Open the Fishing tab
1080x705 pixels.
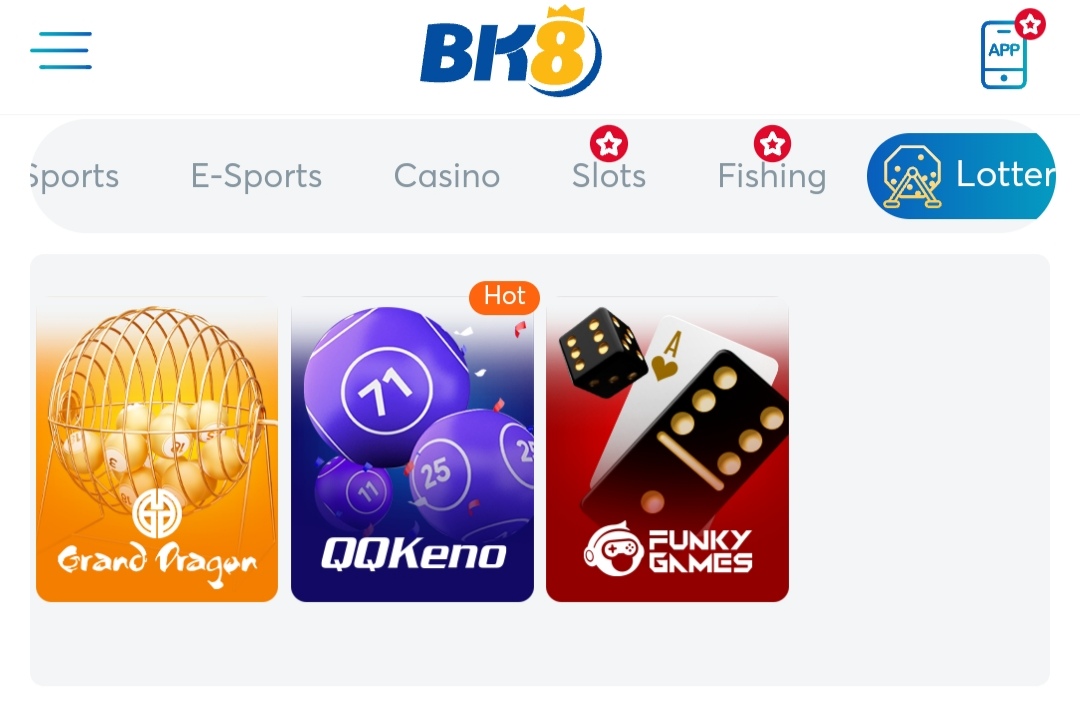pos(771,177)
